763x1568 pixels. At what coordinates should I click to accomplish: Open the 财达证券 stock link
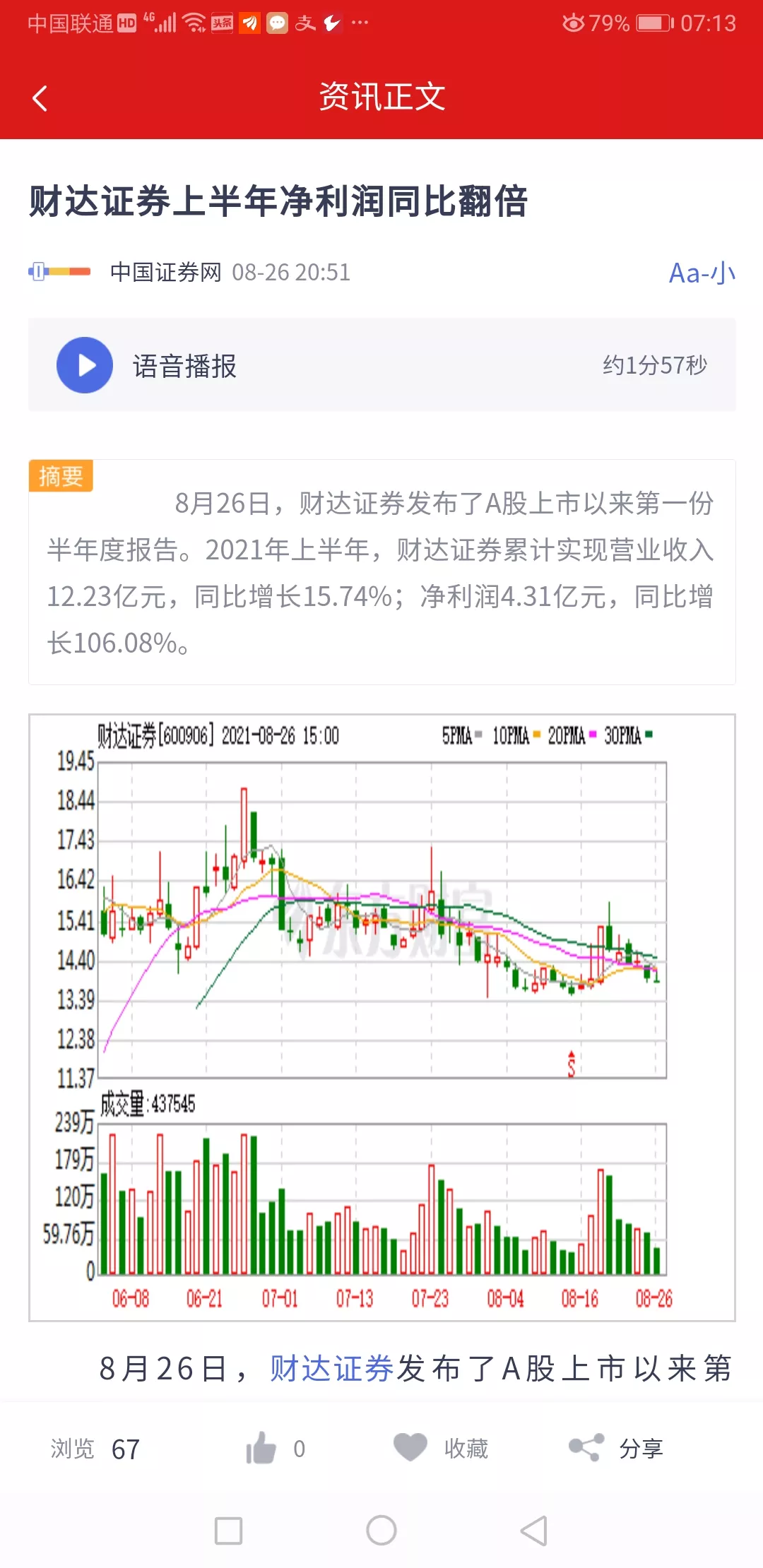(x=332, y=1368)
